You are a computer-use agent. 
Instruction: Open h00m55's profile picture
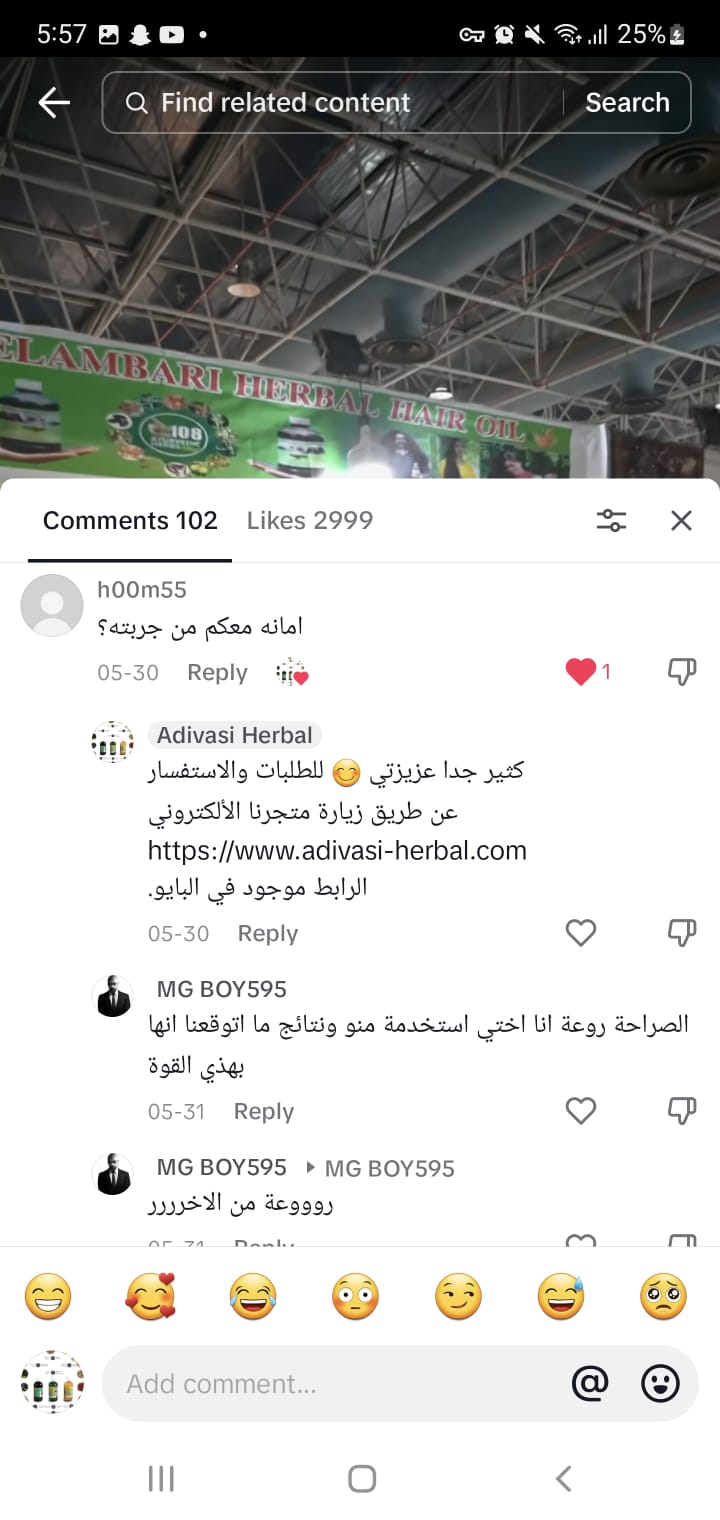point(52,605)
